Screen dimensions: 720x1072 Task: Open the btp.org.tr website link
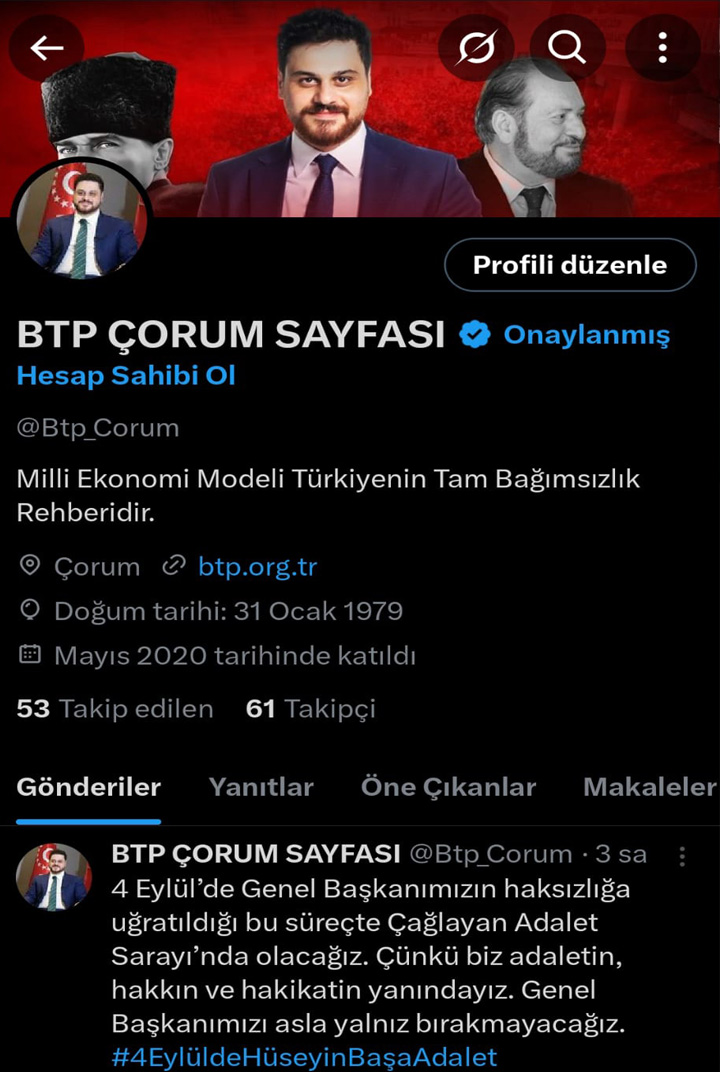click(x=257, y=567)
